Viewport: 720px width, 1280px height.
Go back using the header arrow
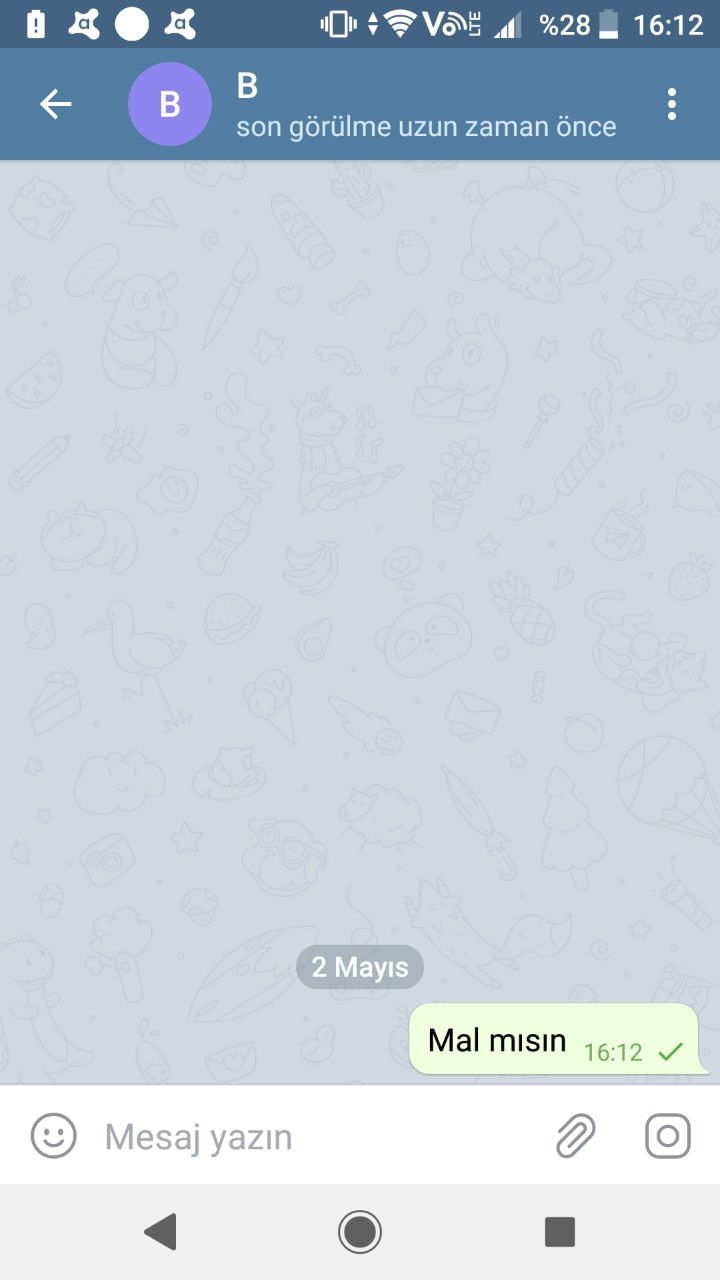click(x=56, y=104)
